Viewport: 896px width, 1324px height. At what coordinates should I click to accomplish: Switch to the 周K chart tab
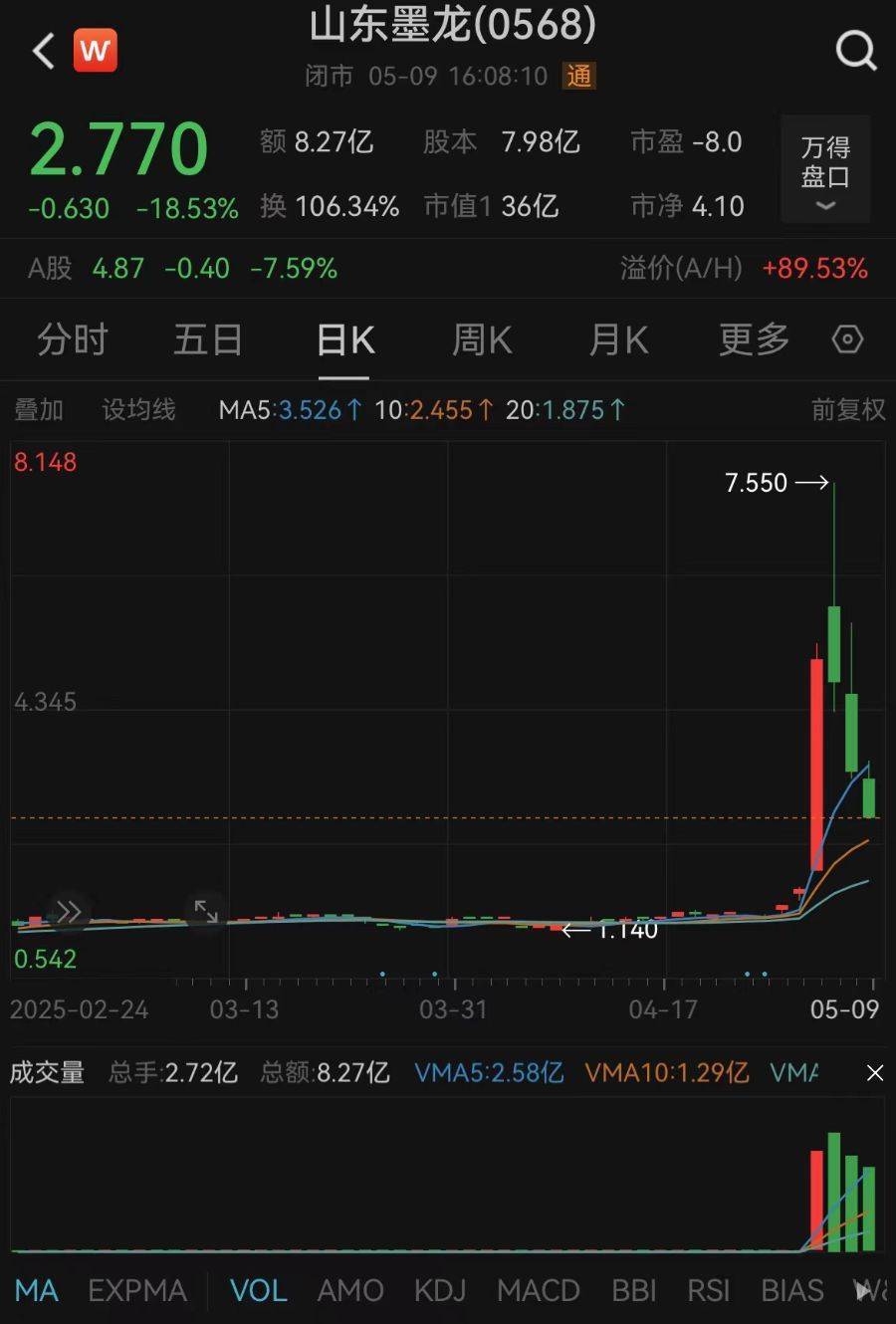tap(482, 340)
